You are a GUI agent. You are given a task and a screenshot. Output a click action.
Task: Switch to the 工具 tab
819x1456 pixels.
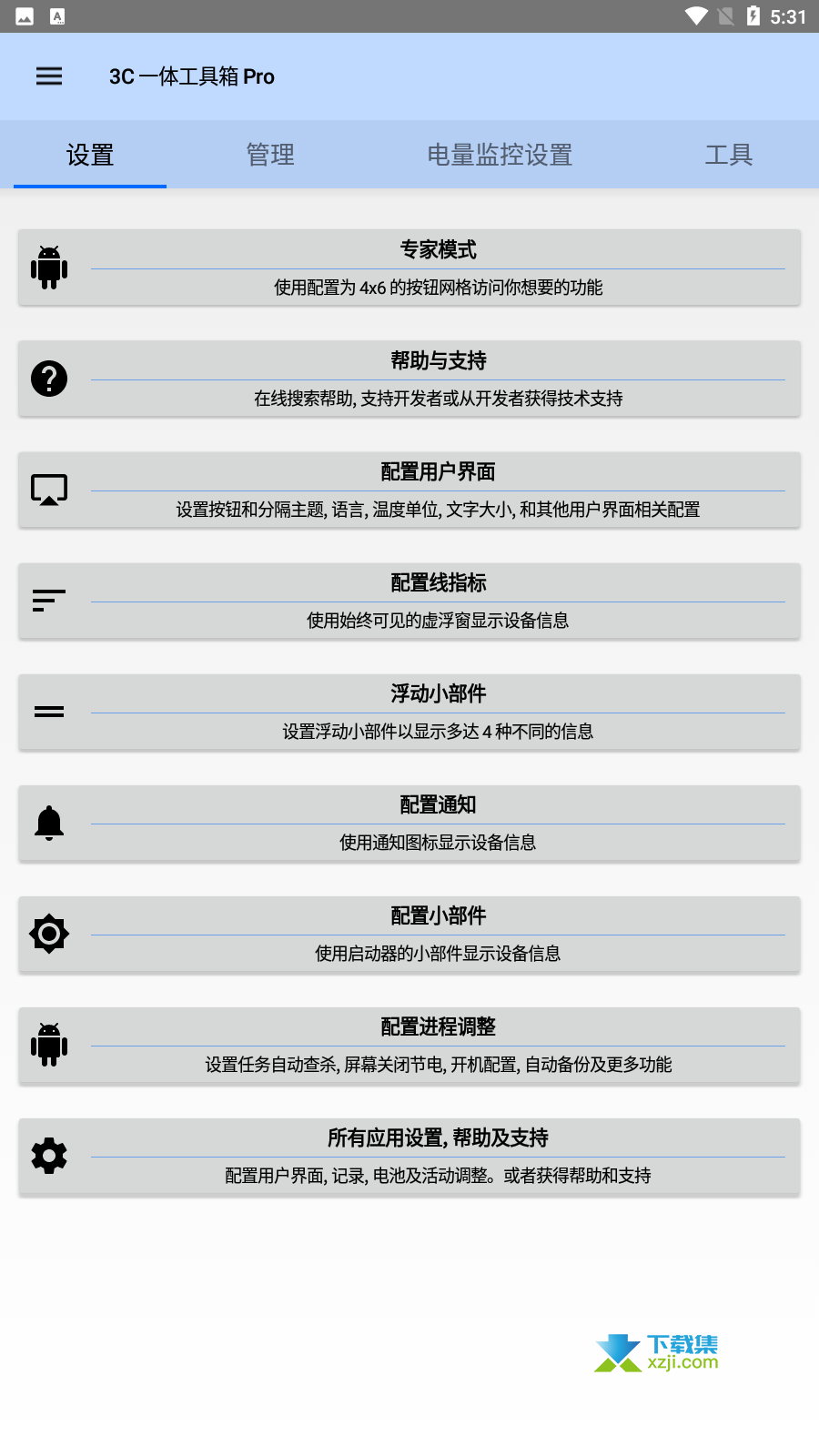point(729,155)
